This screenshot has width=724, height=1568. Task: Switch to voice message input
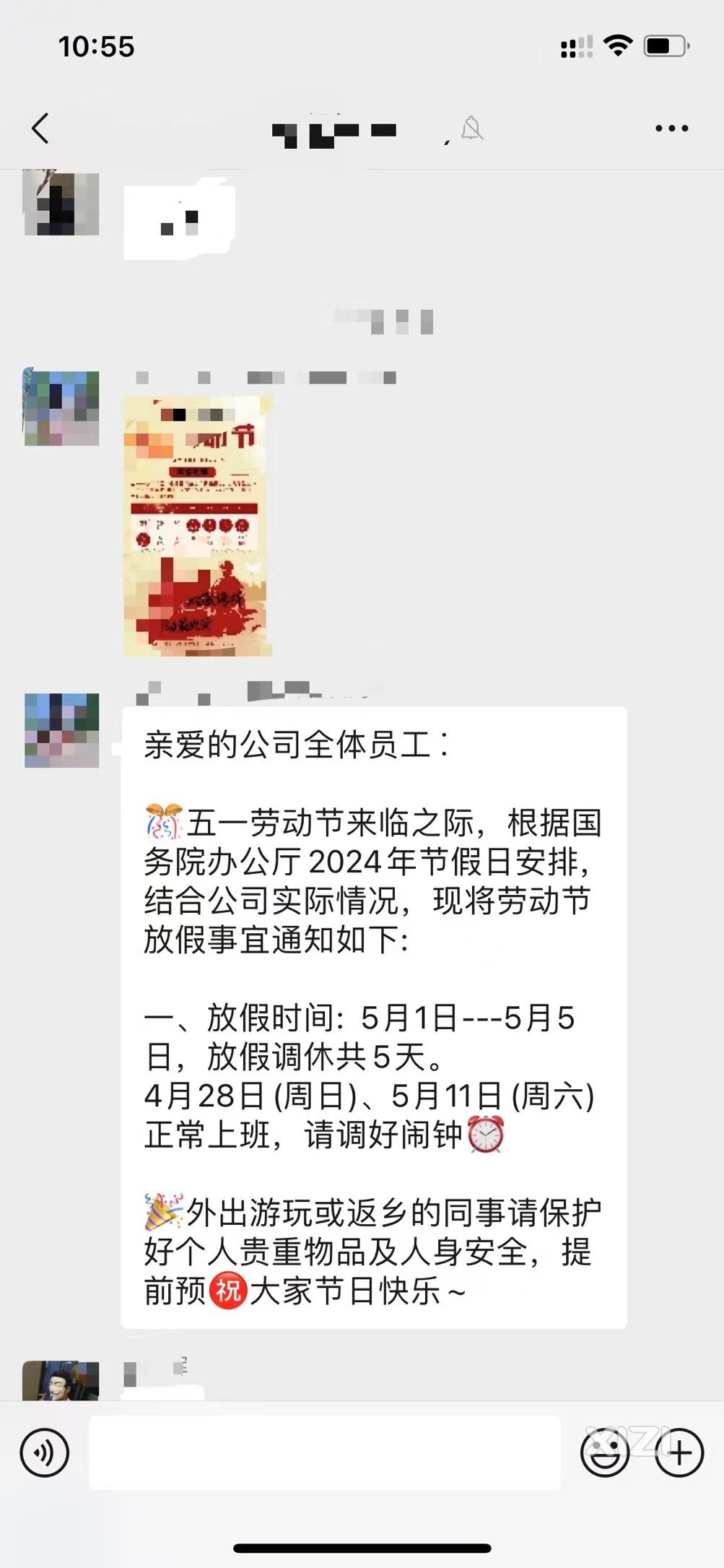45,1452
